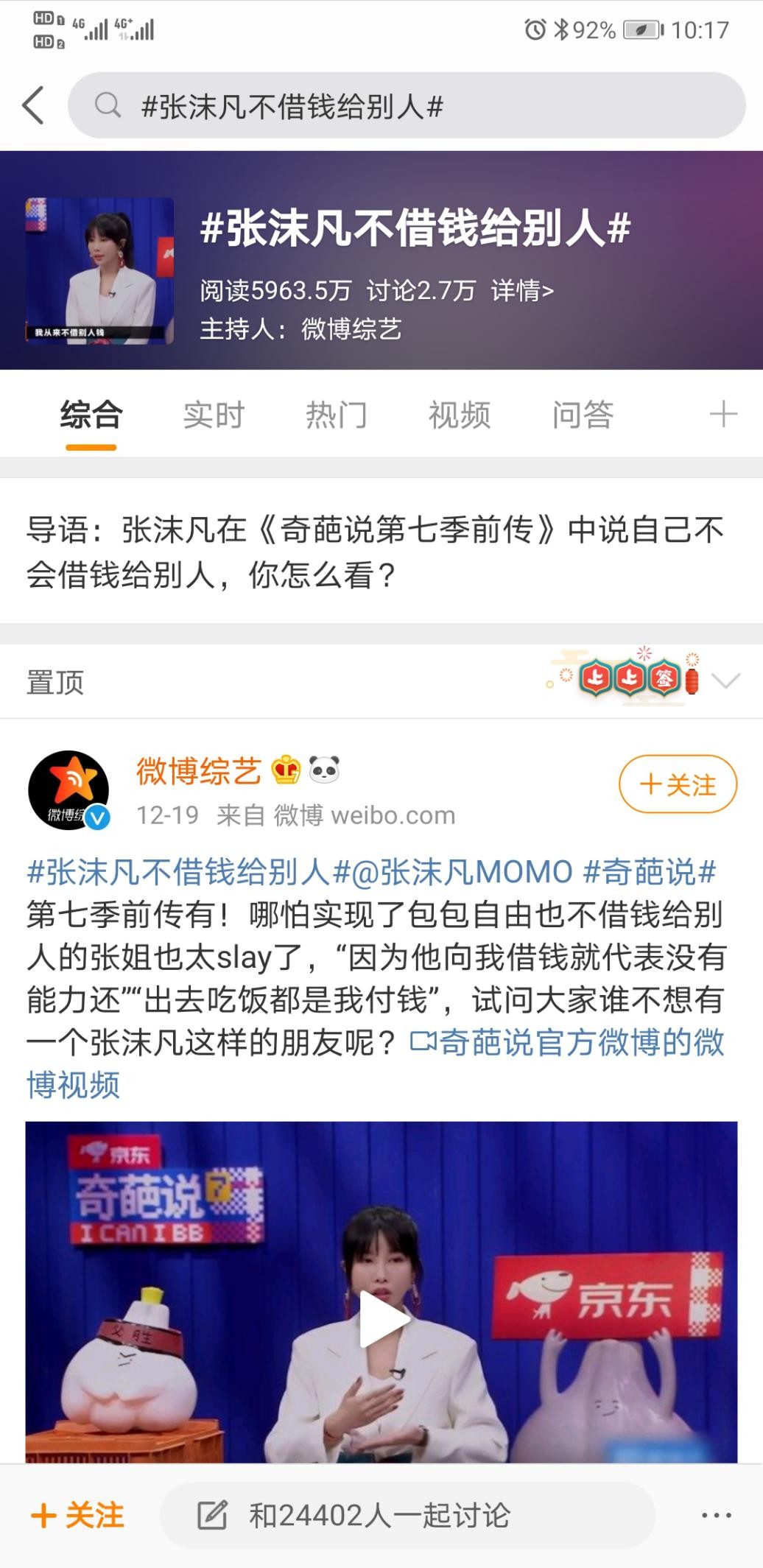Viewport: 763px width, 1568px height.
Task: Tap the search box with the hashtag query
Action: 405,106
